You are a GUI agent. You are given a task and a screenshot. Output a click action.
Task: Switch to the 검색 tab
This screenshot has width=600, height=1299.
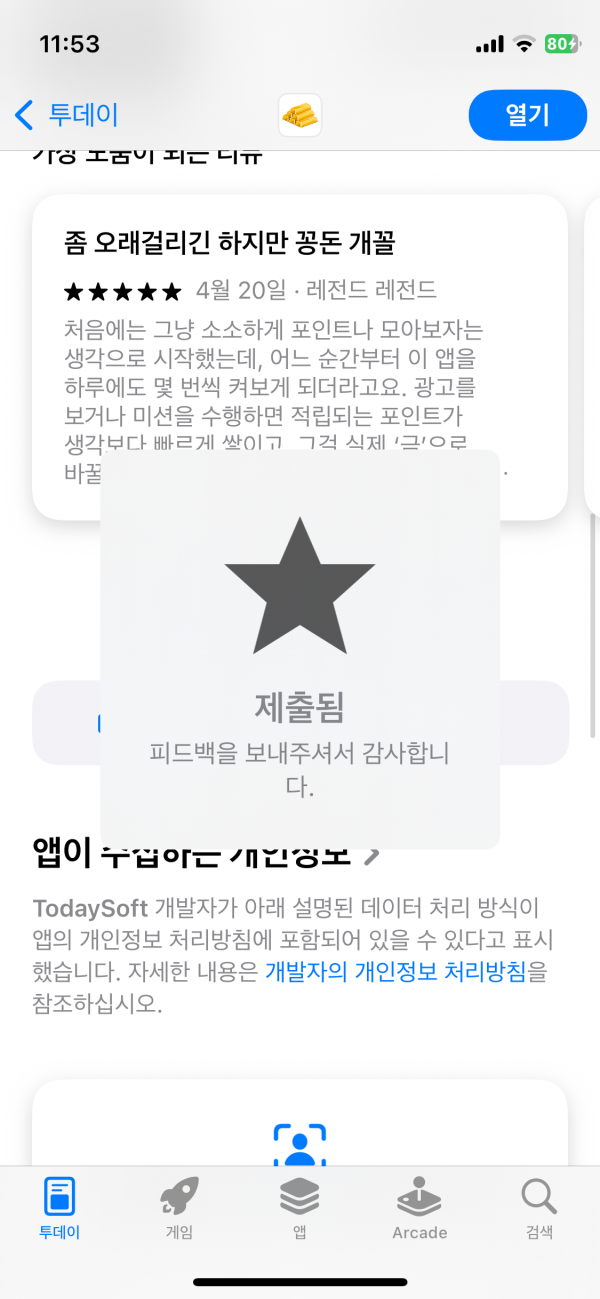[x=539, y=1208]
